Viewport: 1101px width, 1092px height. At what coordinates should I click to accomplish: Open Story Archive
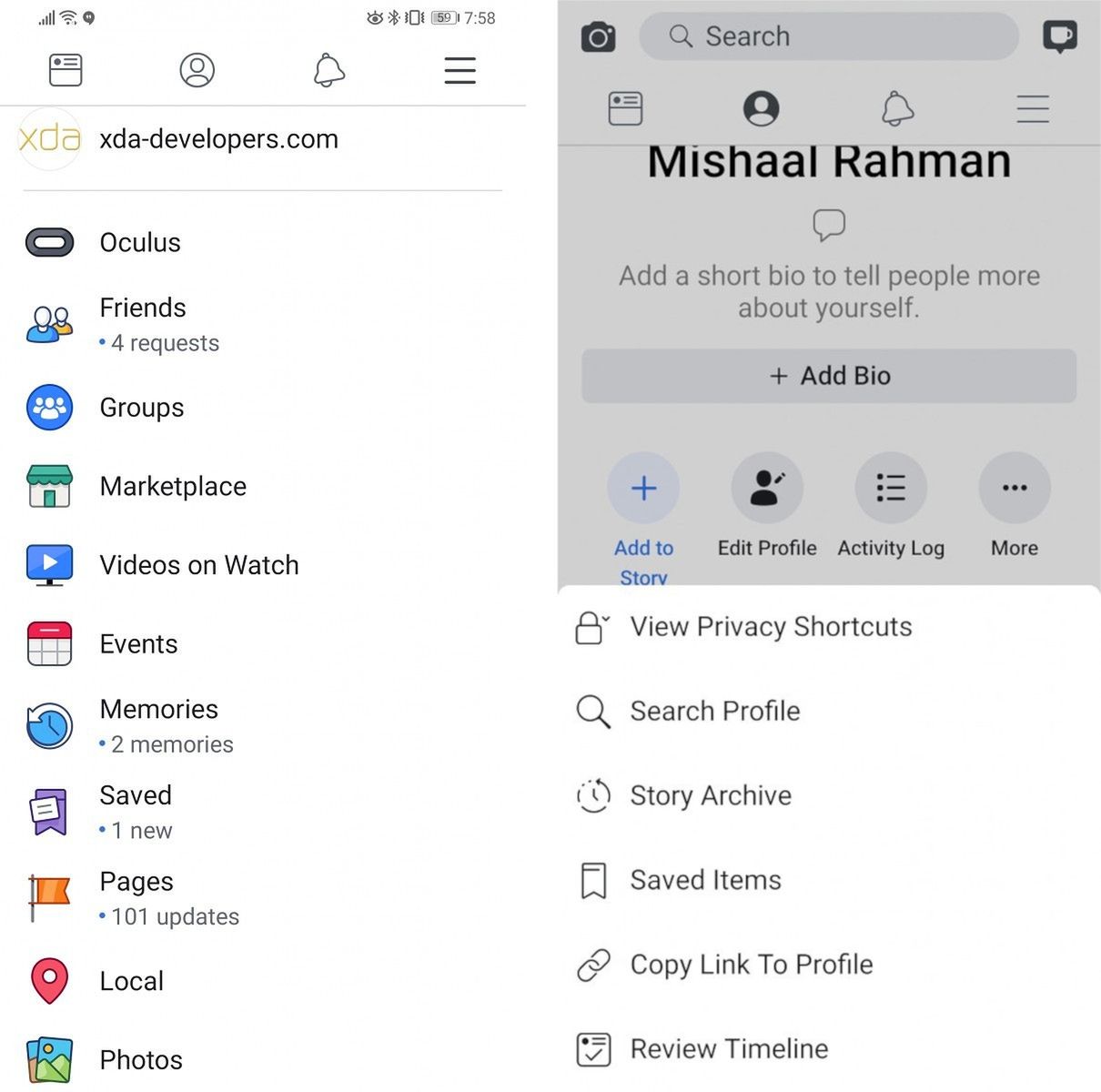pos(710,795)
